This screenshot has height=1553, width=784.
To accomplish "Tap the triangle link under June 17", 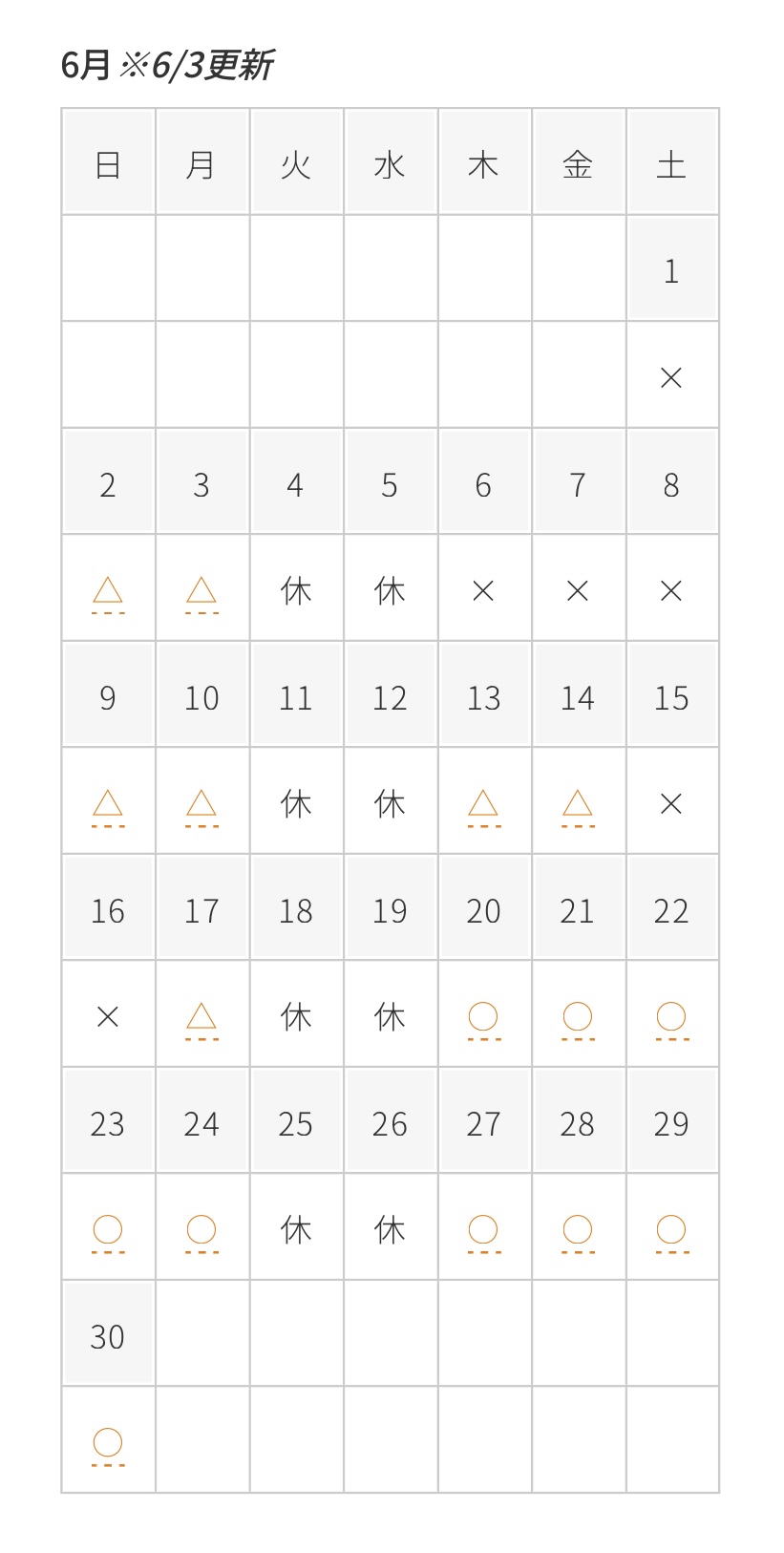I will (x=201, y=1017).
